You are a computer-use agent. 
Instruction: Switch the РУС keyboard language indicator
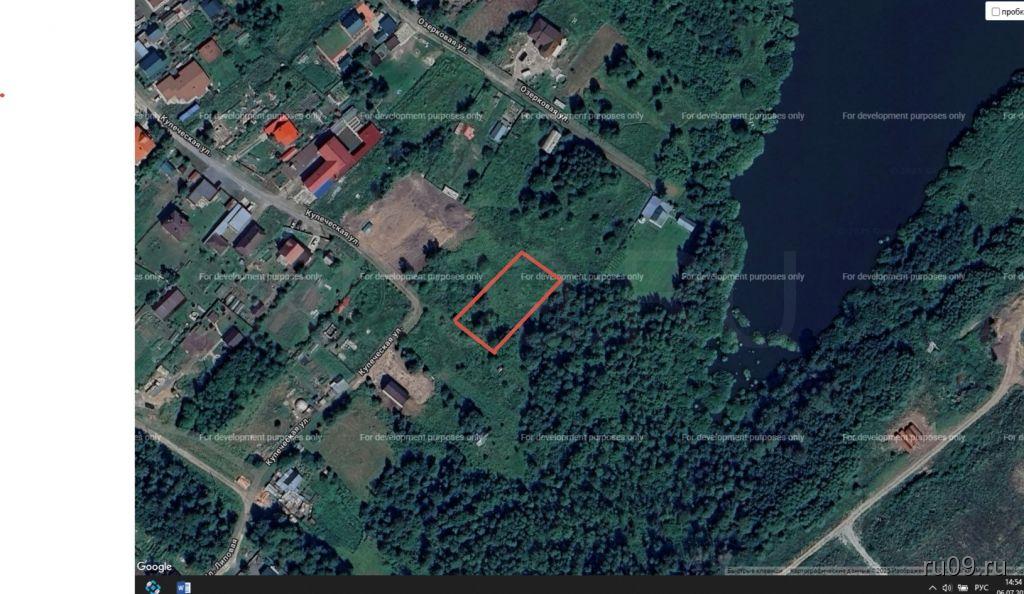981,588
